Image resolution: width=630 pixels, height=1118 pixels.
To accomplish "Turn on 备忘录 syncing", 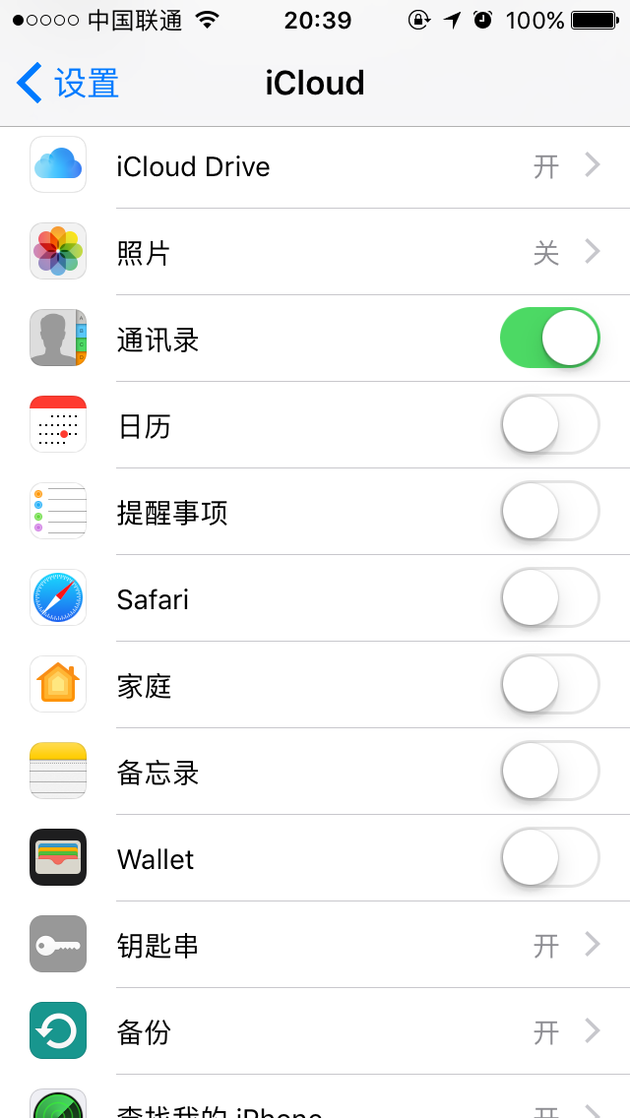I will click(550, 771).
